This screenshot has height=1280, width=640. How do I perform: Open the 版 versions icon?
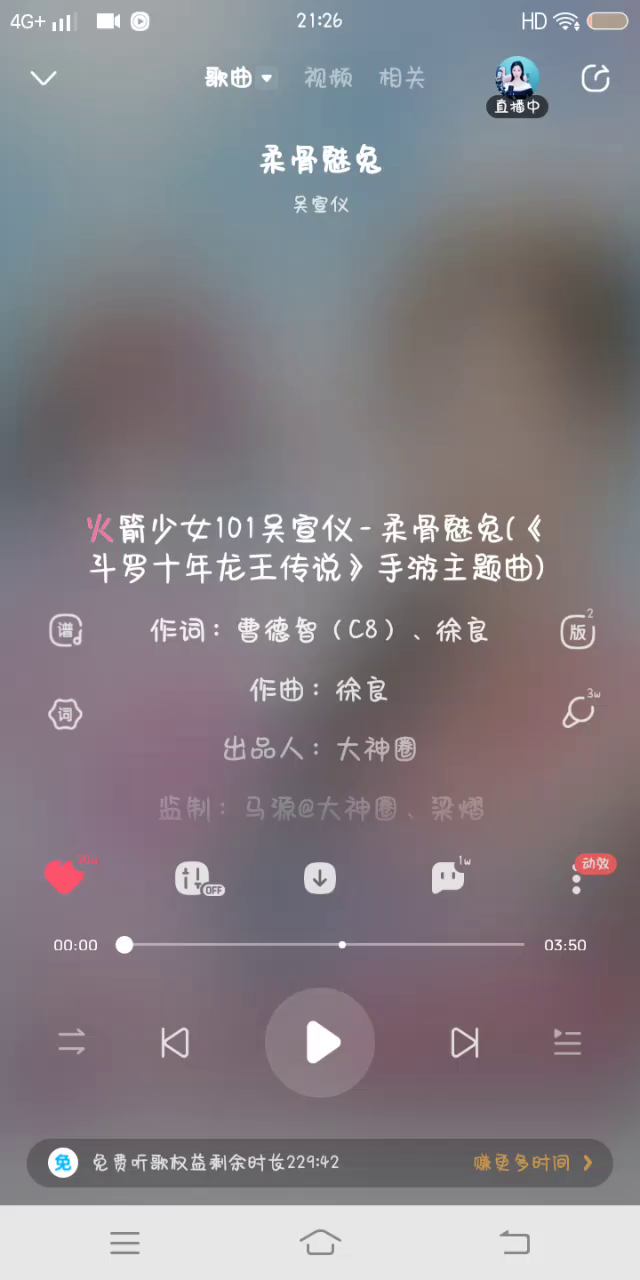(x=578, y=630)
